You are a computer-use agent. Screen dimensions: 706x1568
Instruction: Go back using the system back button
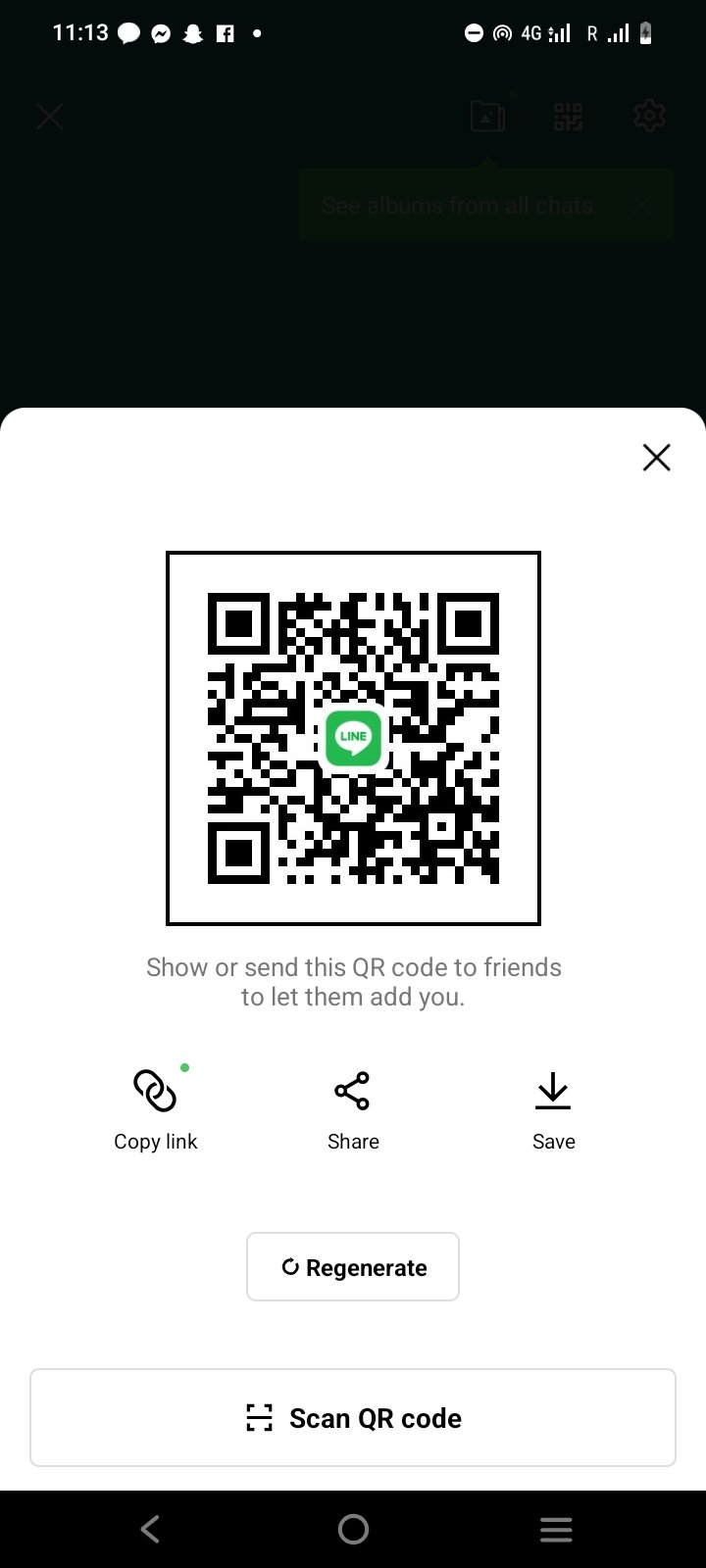pos(150,1529)
